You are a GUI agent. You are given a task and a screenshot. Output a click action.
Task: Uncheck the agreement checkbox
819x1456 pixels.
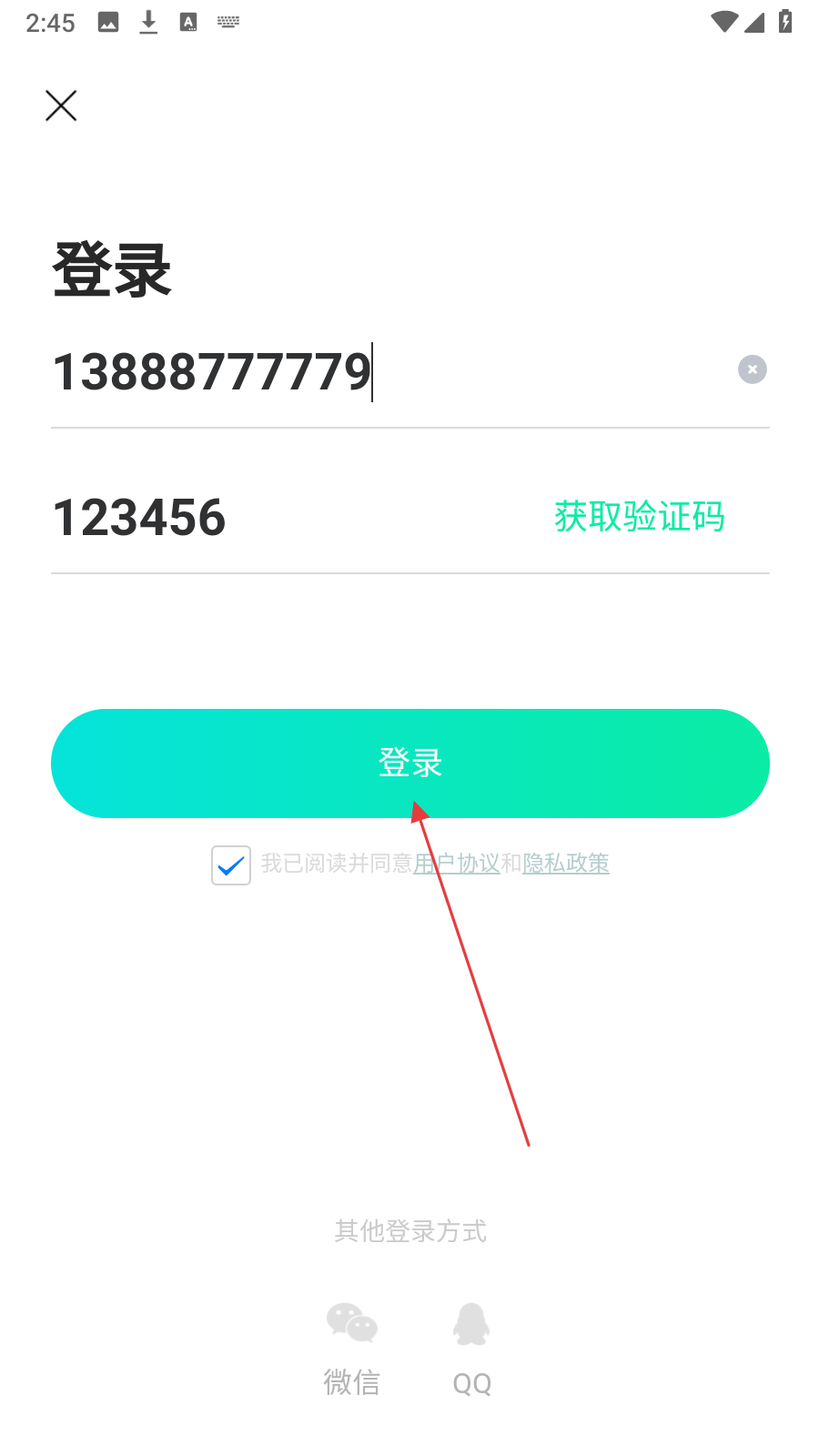tap(231, 864)
